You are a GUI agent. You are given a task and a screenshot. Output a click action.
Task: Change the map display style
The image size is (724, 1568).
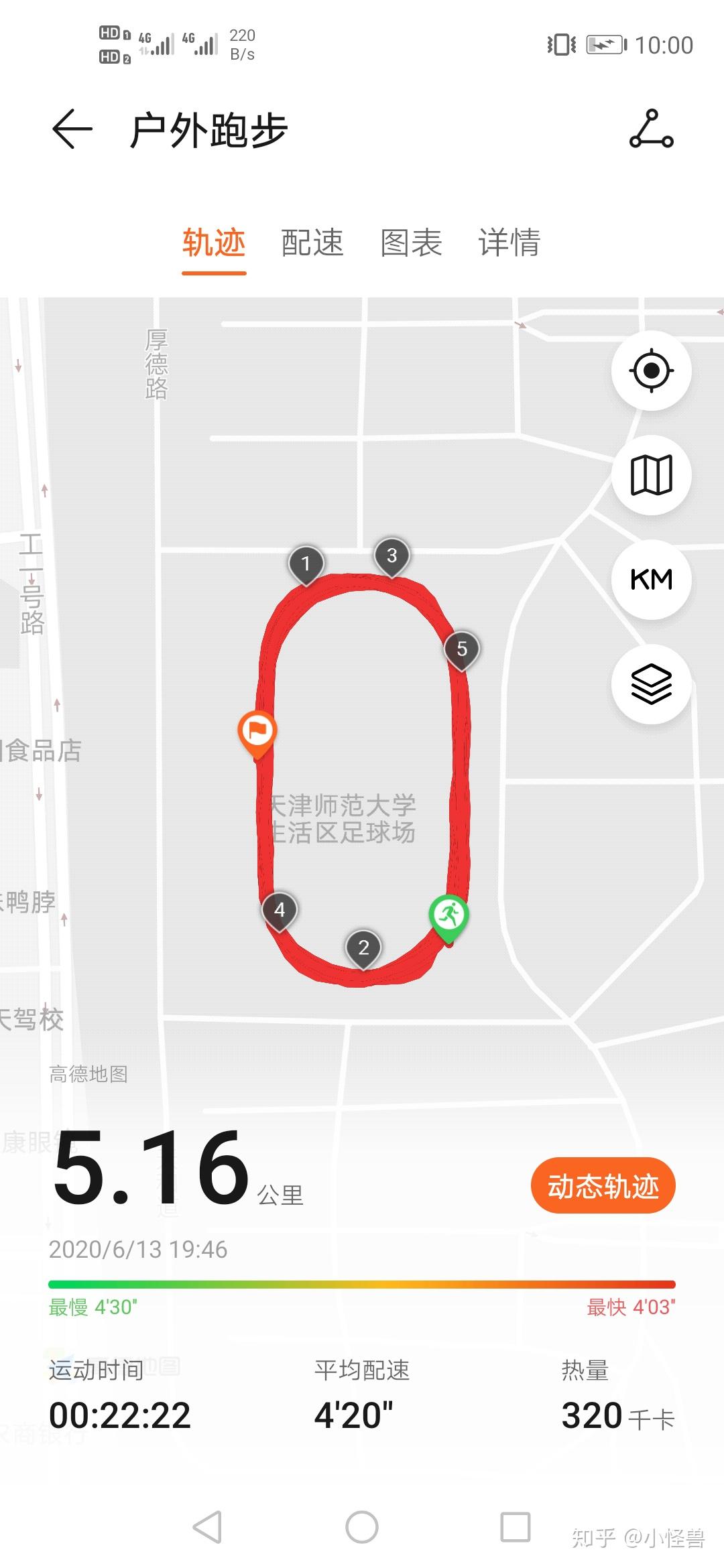651,475
